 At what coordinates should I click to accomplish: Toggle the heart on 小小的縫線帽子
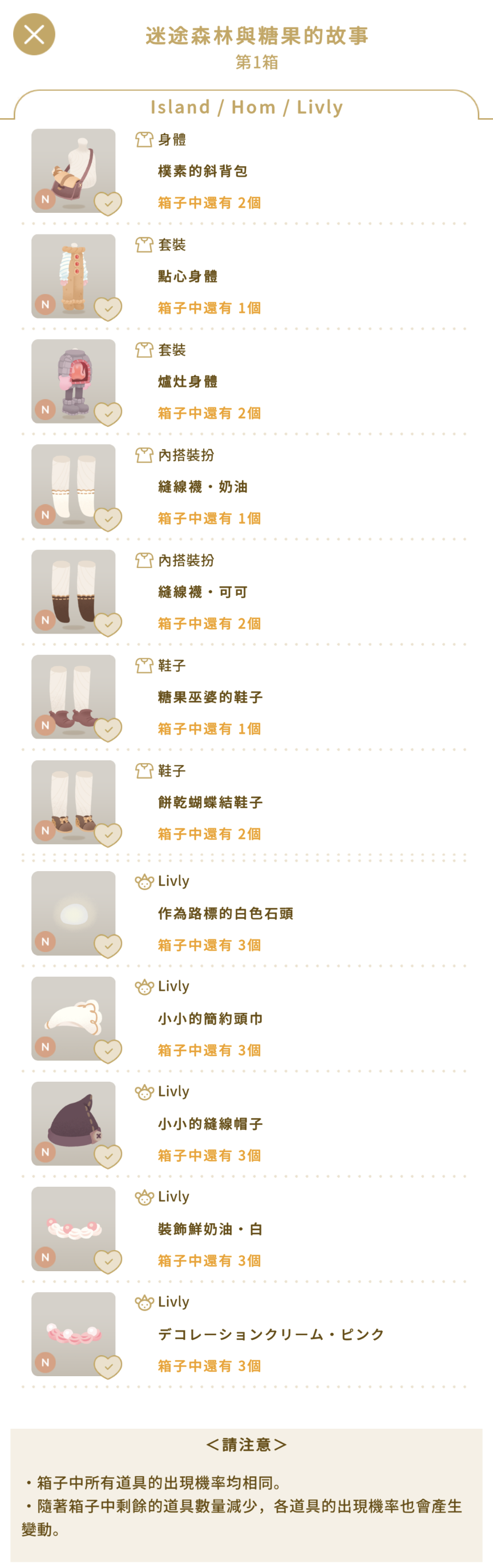pyautogui.click(x=108, y=1156)
